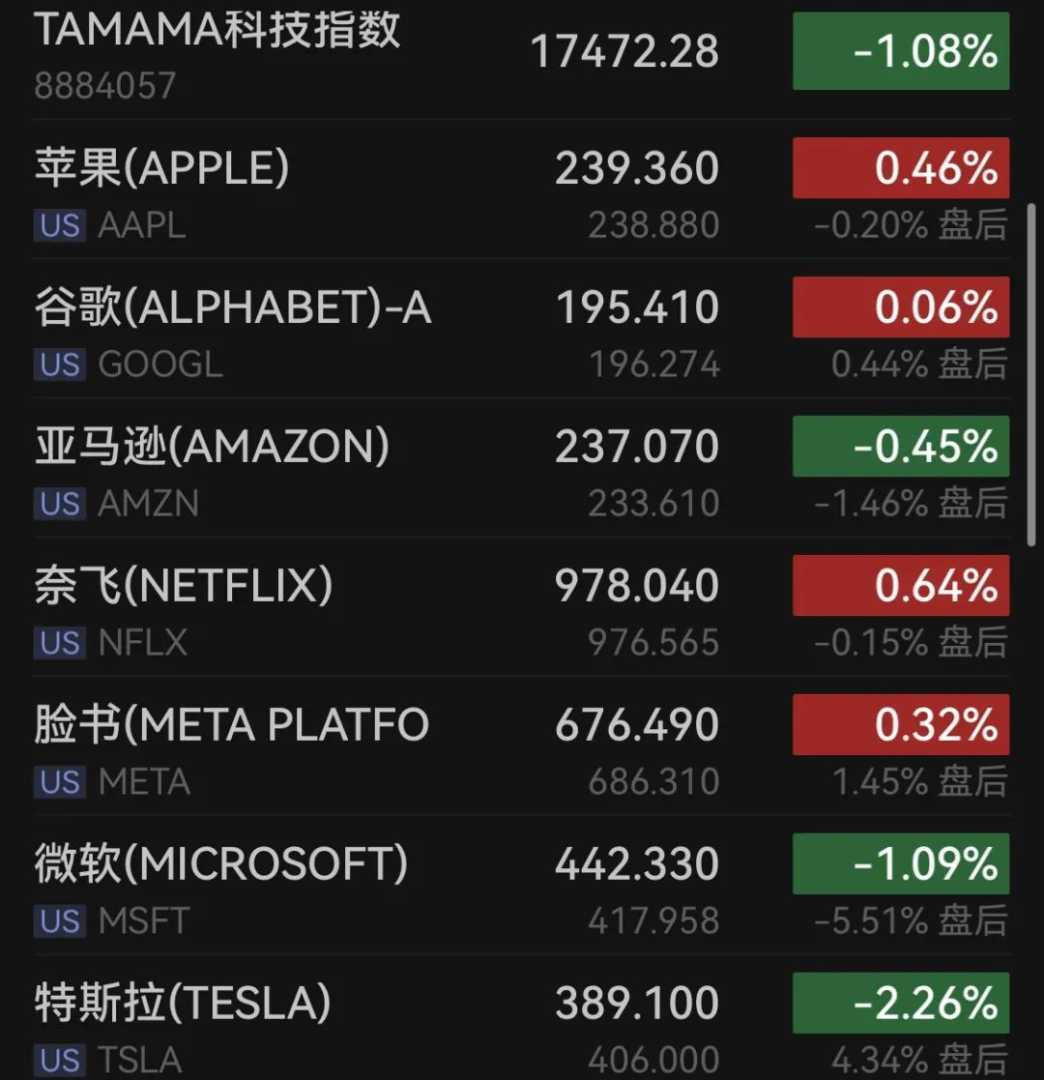
Task: Click the green -1.08% badge for TAMAMA index
Action: tap(899, 51)
